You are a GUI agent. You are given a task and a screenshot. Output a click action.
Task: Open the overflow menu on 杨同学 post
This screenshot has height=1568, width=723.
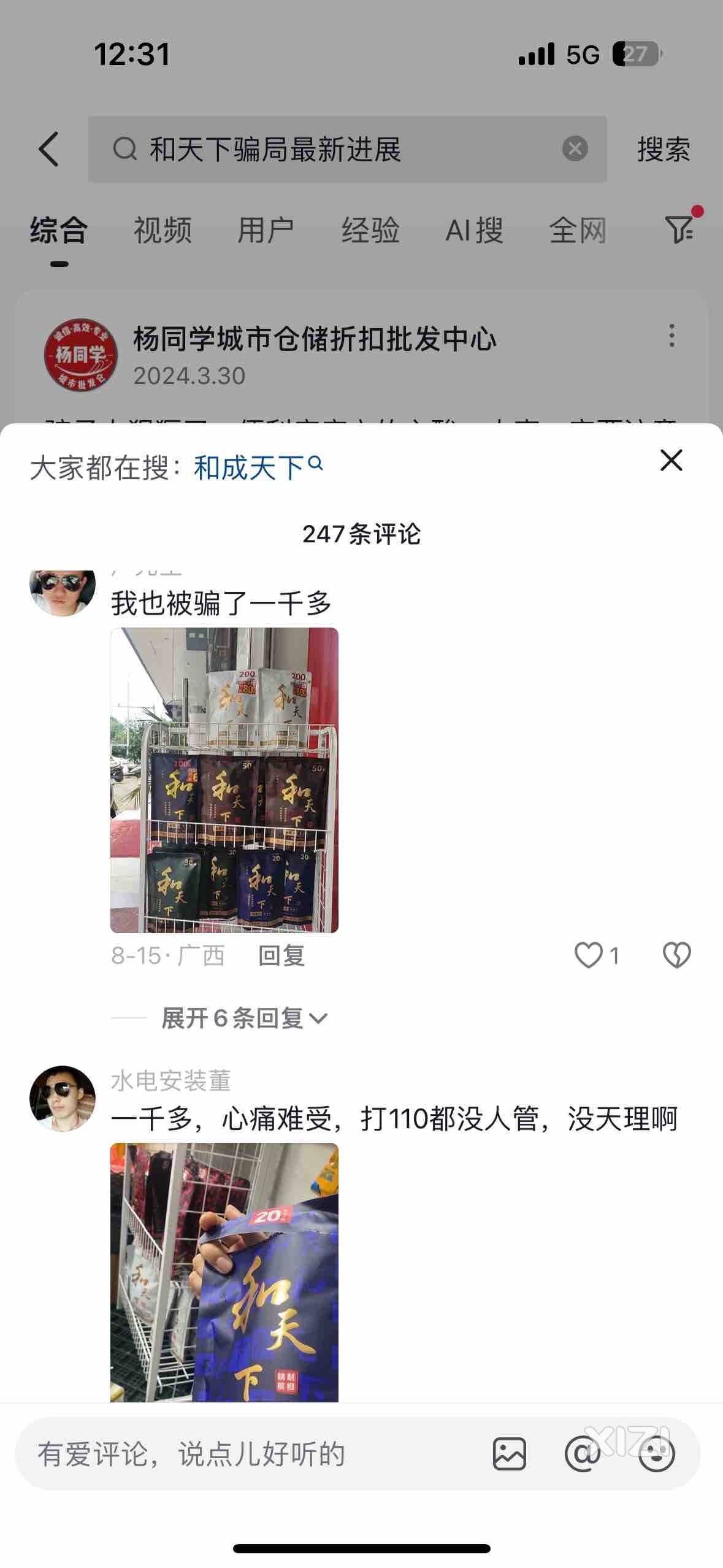tap(672, 336)
